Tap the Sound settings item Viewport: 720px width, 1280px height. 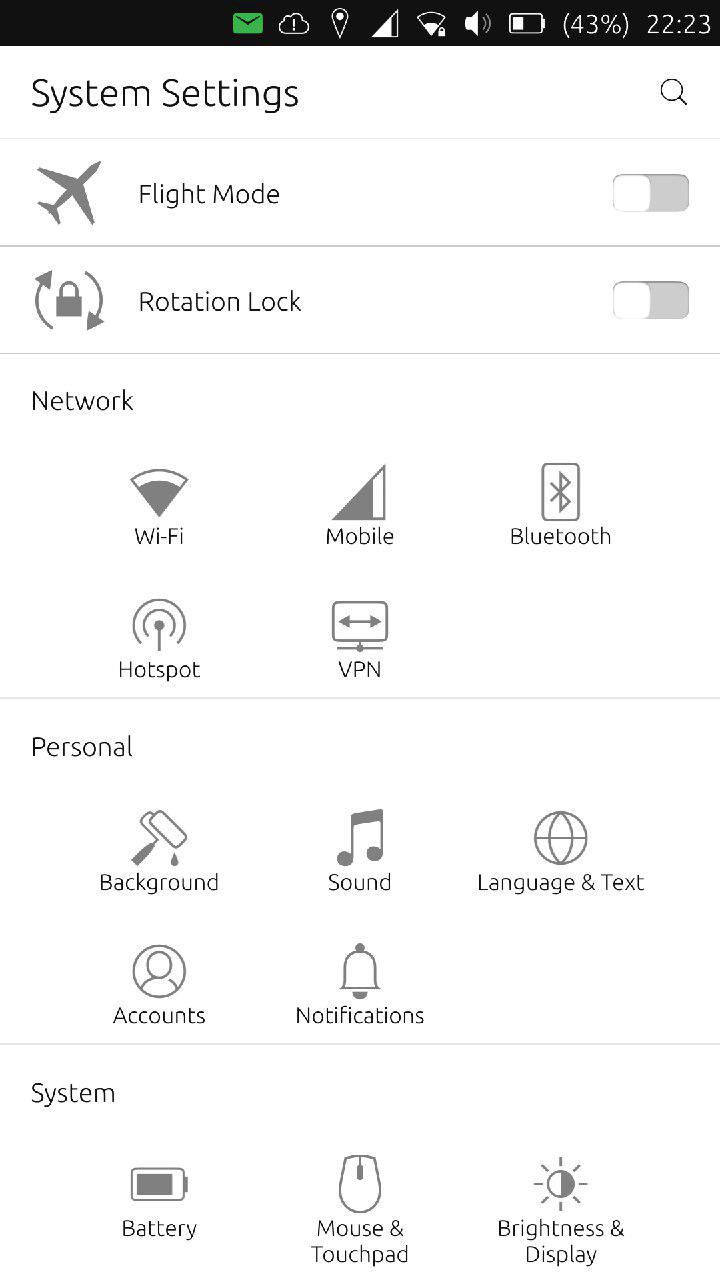tap(360, 852)
